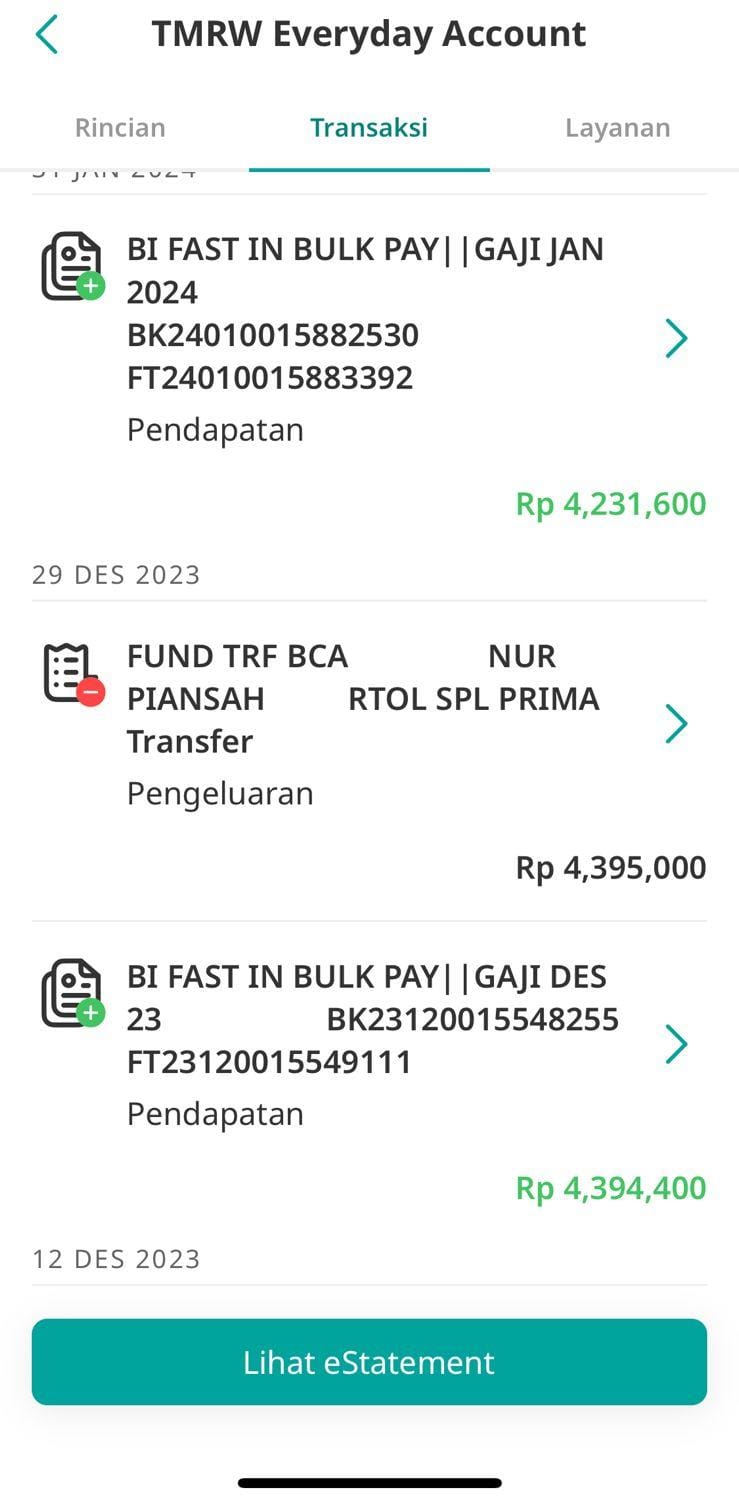Image resolution: width=739 pixels, height=1504 pixels.
Task: Tap the Lihat eStatement button
Action: pos(369,1362)
